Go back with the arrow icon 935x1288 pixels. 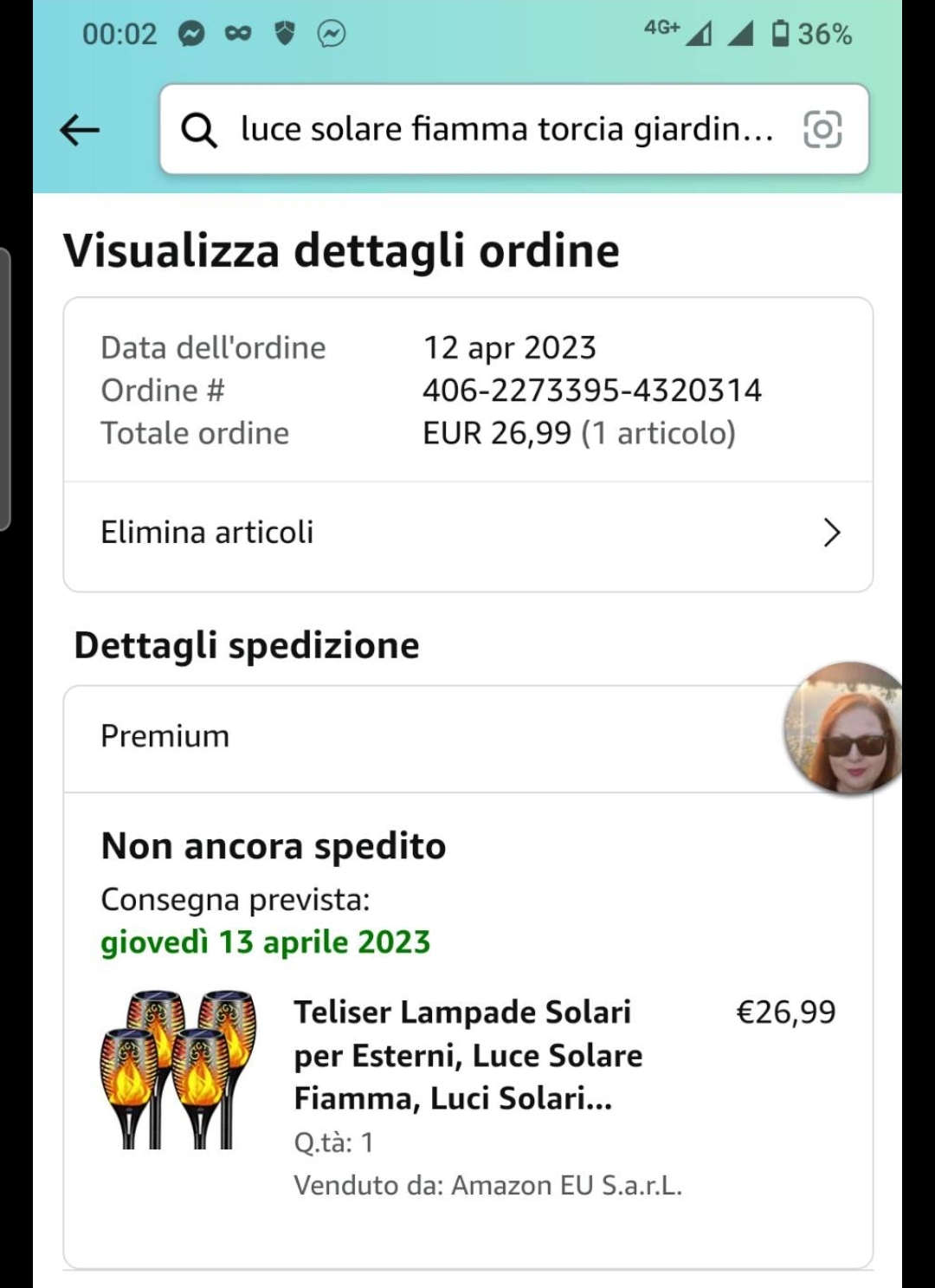coord(80,131)
